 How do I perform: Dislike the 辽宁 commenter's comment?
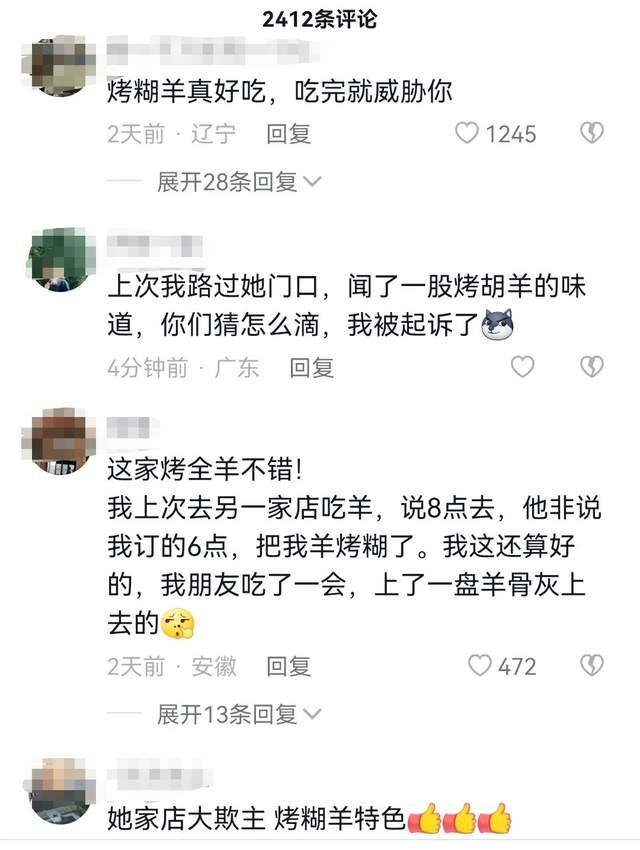[591, 133]
